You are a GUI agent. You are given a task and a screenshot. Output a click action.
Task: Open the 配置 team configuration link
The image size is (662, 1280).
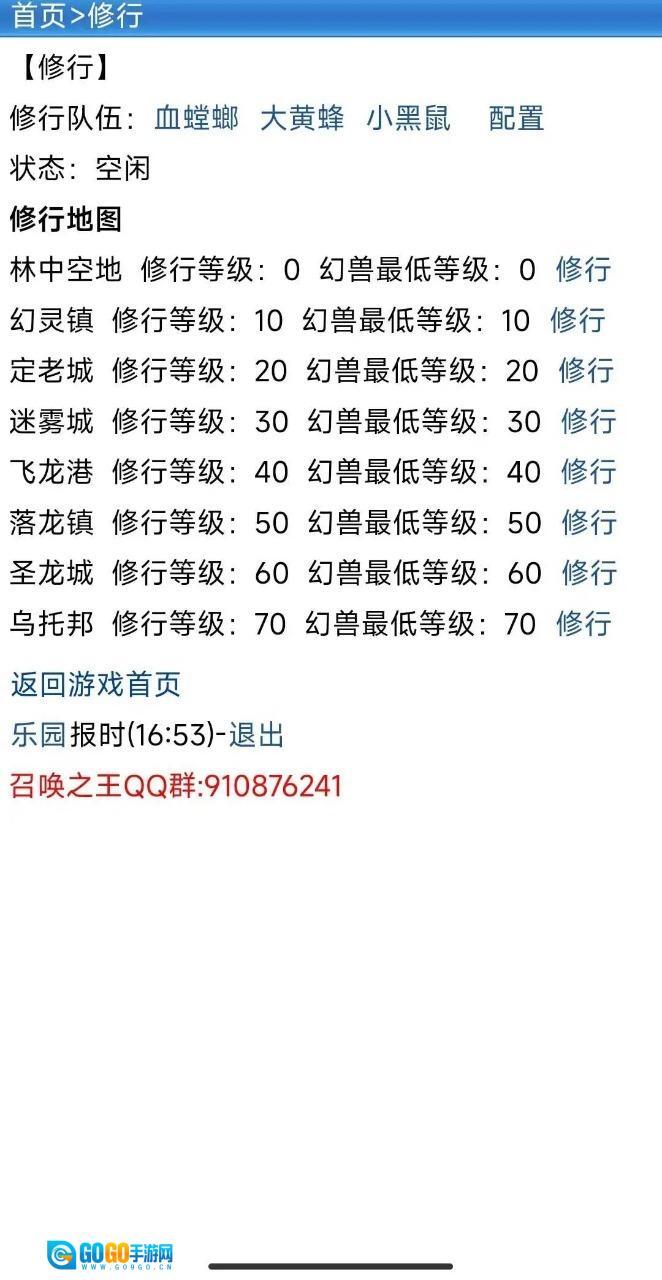coord(516,118)
